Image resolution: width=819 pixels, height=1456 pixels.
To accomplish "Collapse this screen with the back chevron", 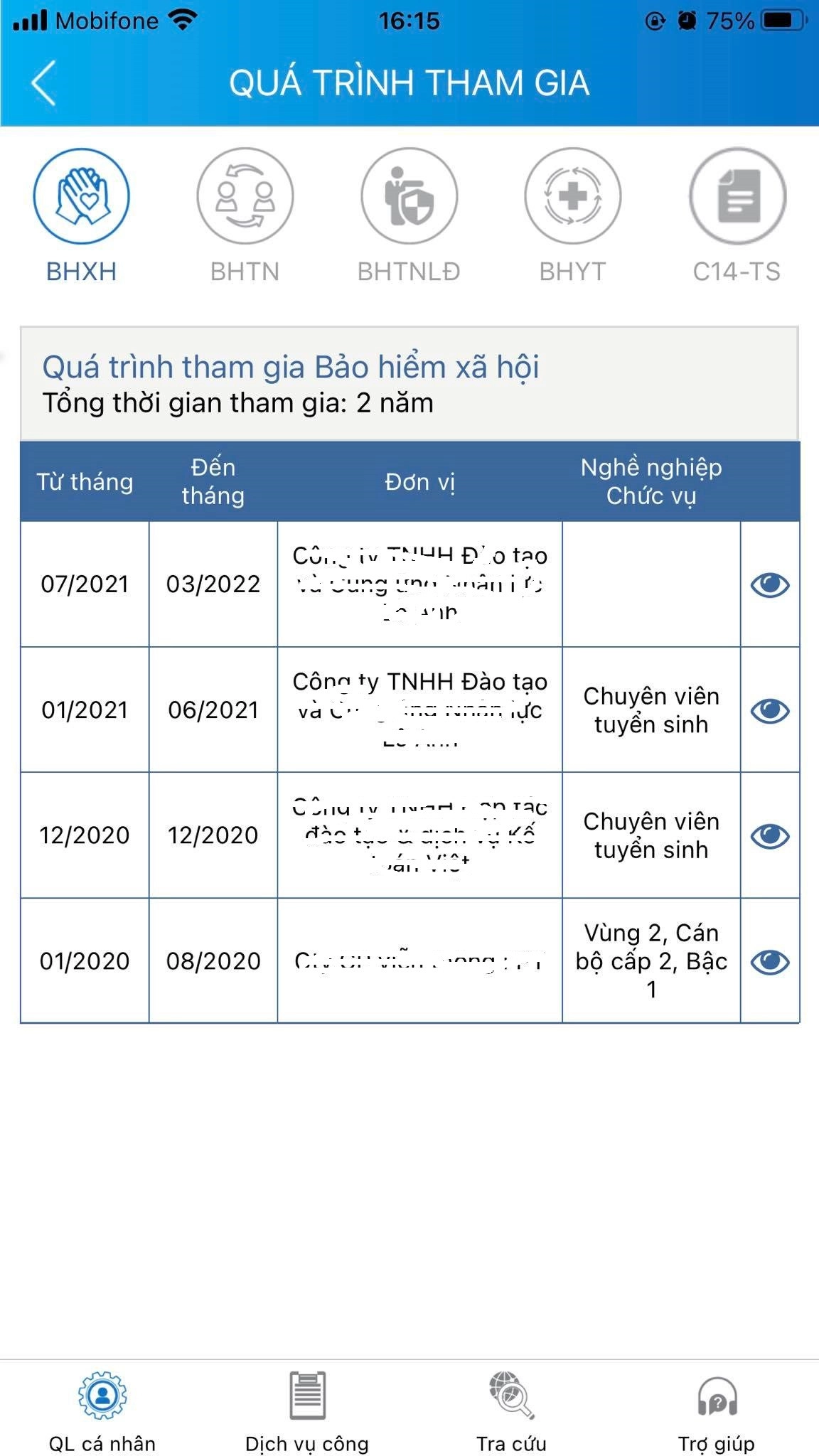I will coord(43,82).
